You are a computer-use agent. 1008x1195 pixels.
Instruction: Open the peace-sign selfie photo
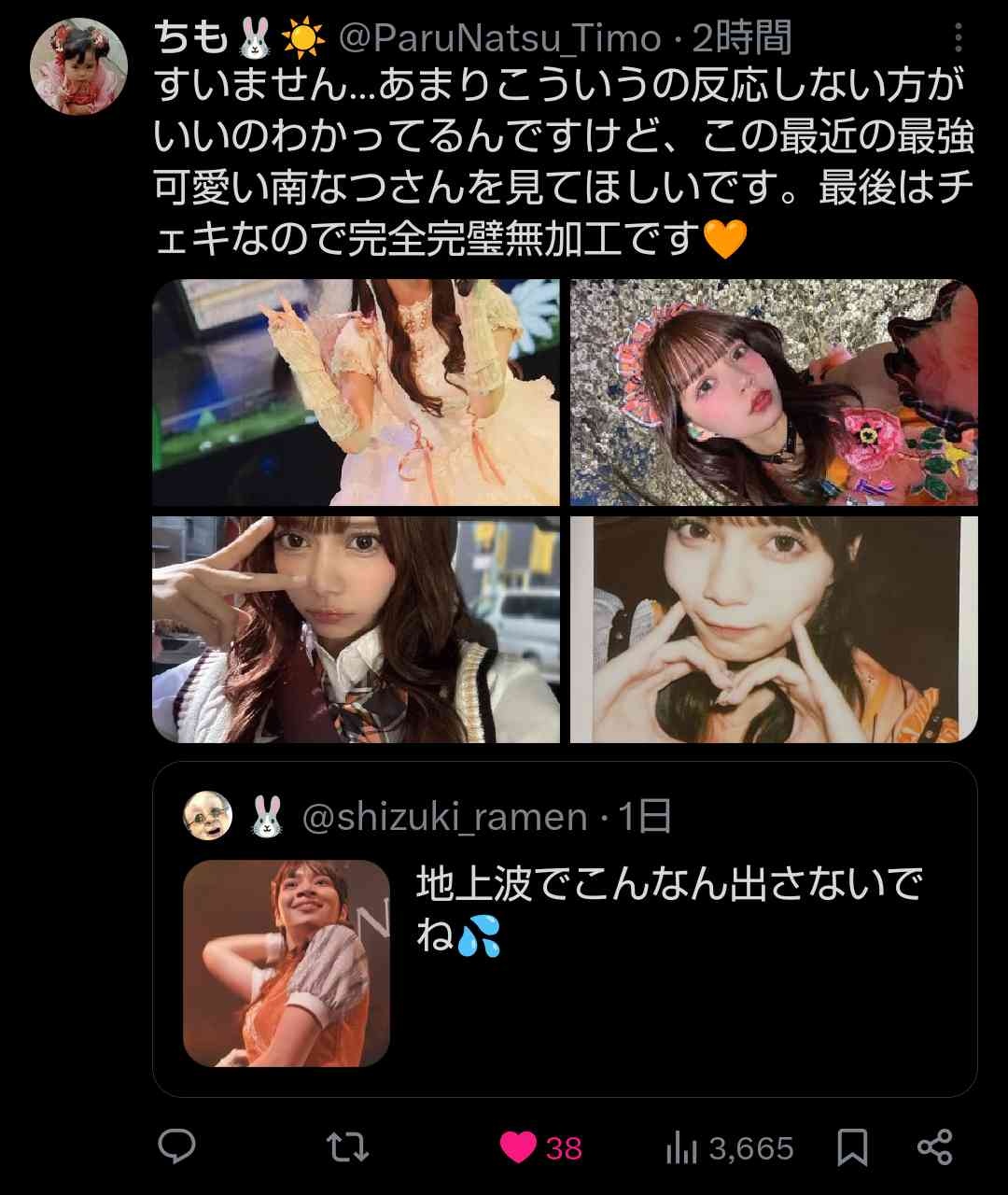356,629
